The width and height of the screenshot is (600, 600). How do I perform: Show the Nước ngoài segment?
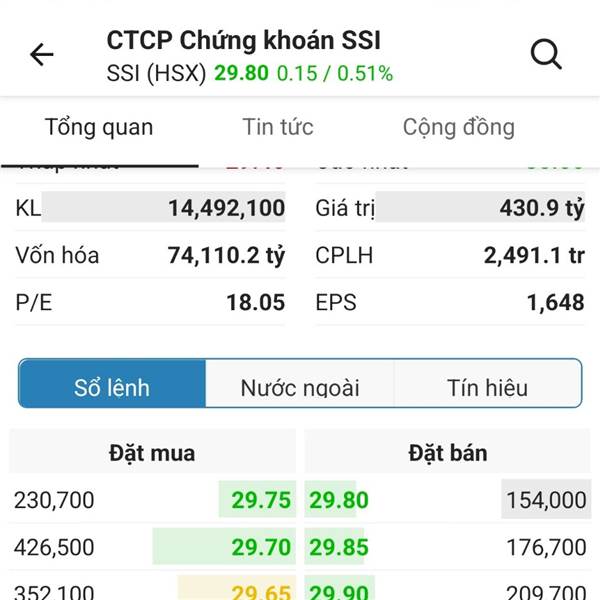[300, 387]
